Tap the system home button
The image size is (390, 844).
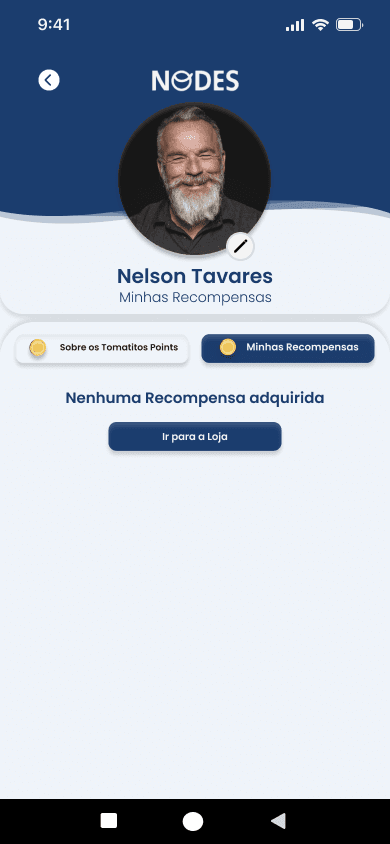pos(193,821)
